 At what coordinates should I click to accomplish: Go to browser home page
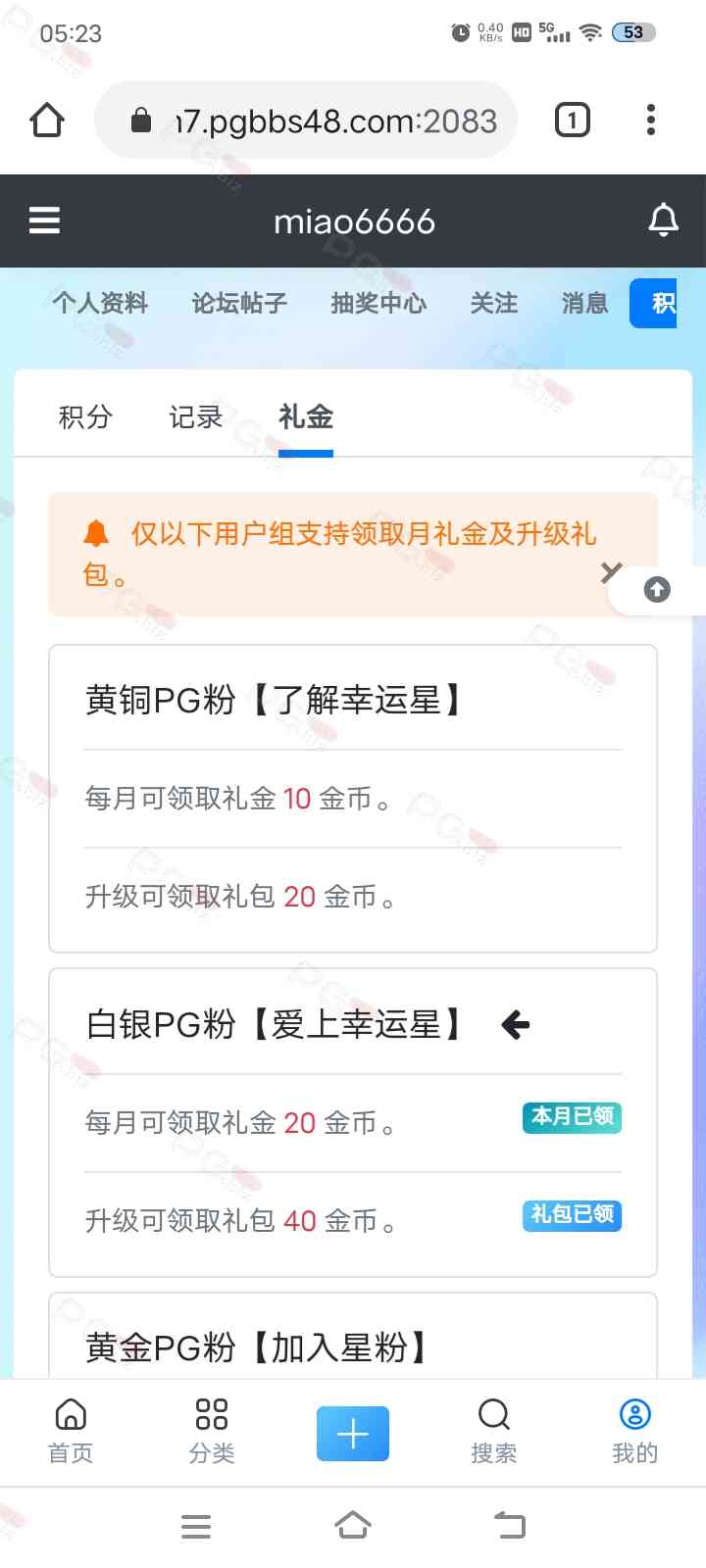[x=47, y=121]
